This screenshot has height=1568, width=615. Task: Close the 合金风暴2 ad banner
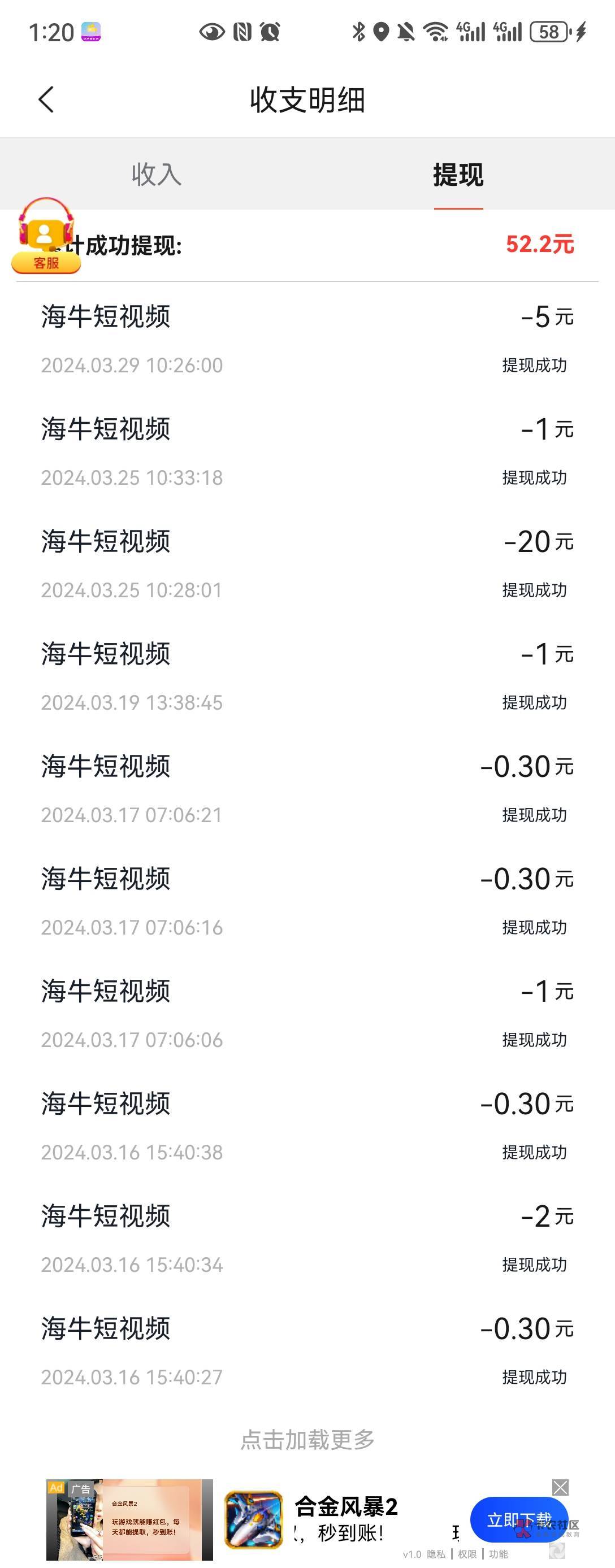point(560,1487)
